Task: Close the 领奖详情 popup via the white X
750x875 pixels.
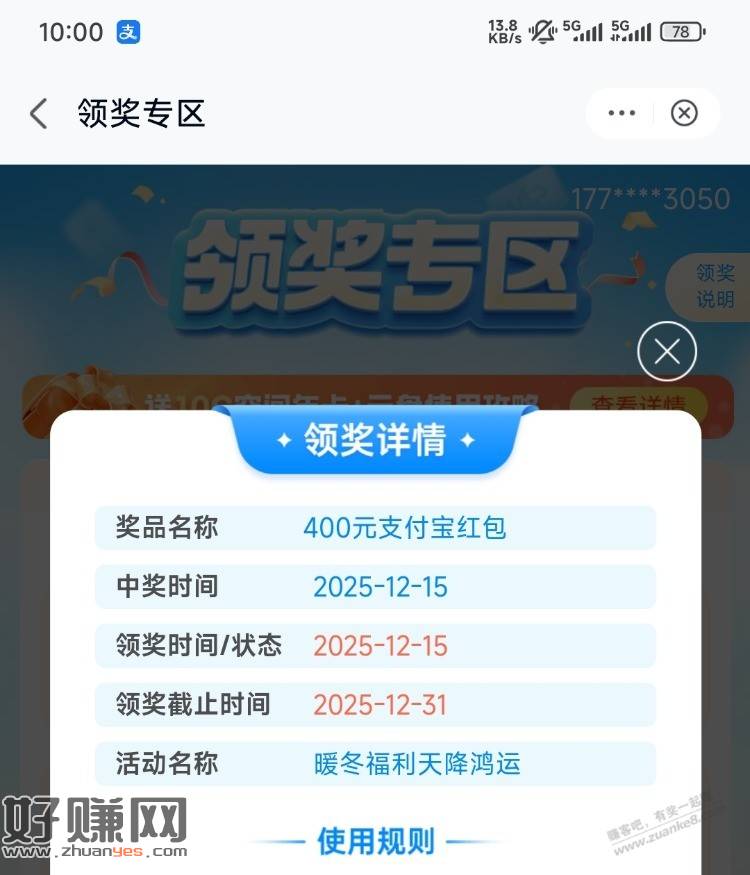Action: (666, 352)
